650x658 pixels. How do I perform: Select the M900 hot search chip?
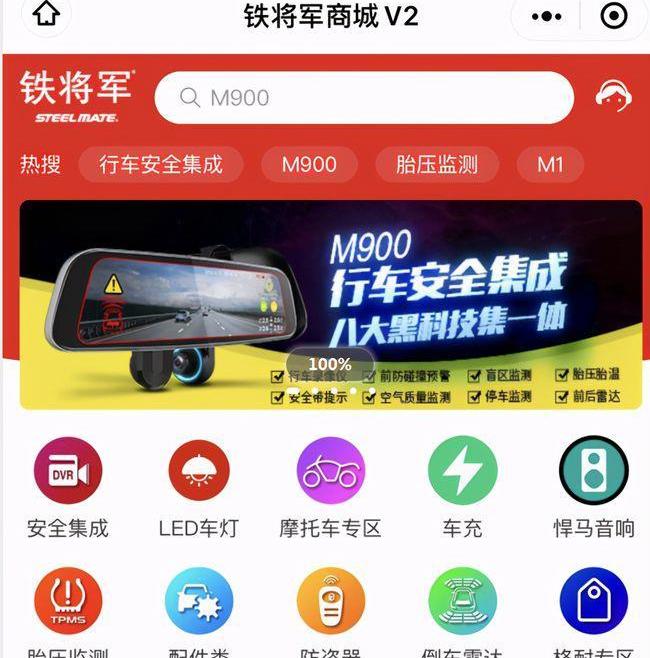pos(309,165)
